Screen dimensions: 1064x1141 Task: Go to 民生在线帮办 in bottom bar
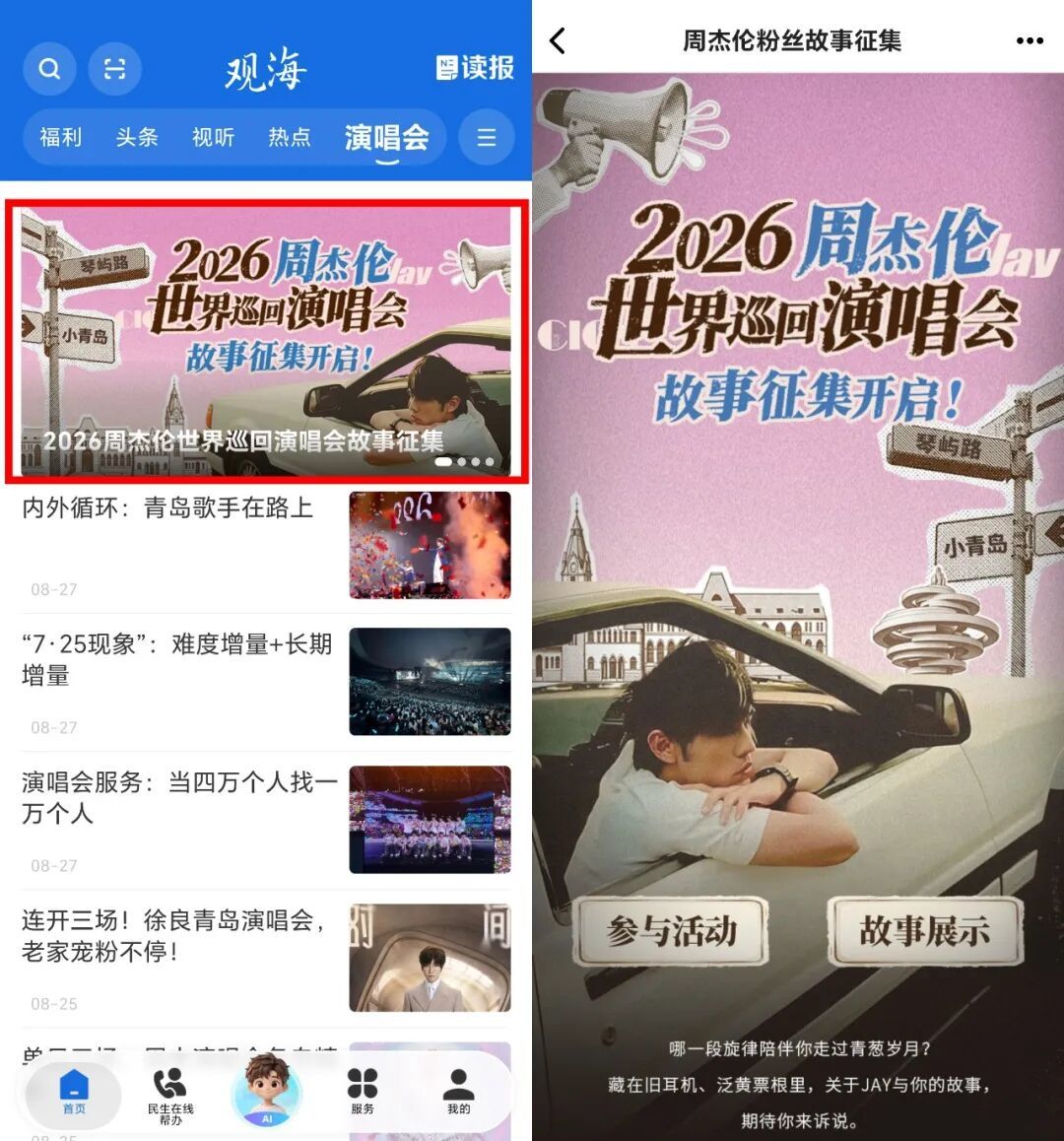[170, 1097]
